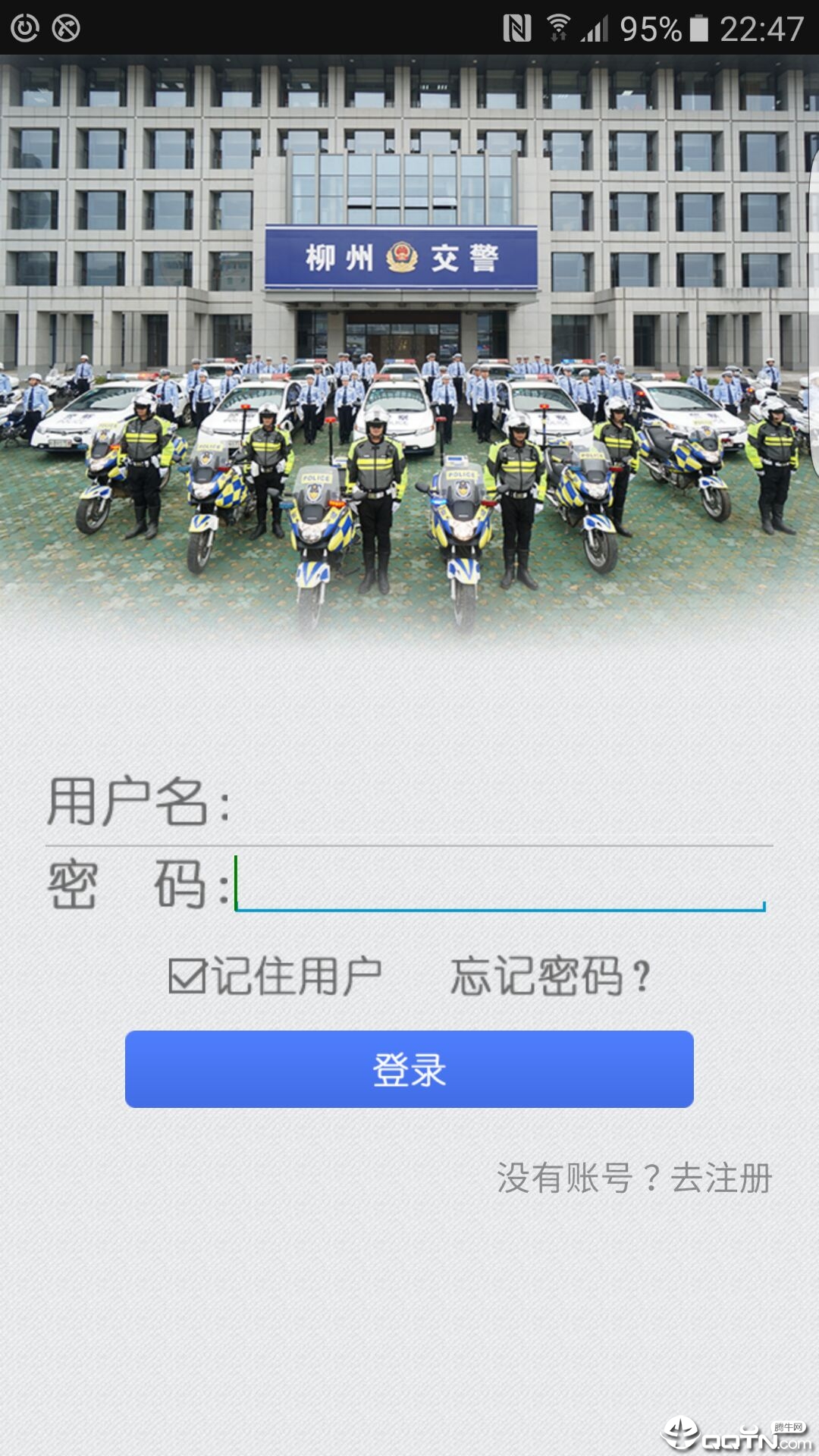Focus the 密码 password field

(x=500, y=883)
